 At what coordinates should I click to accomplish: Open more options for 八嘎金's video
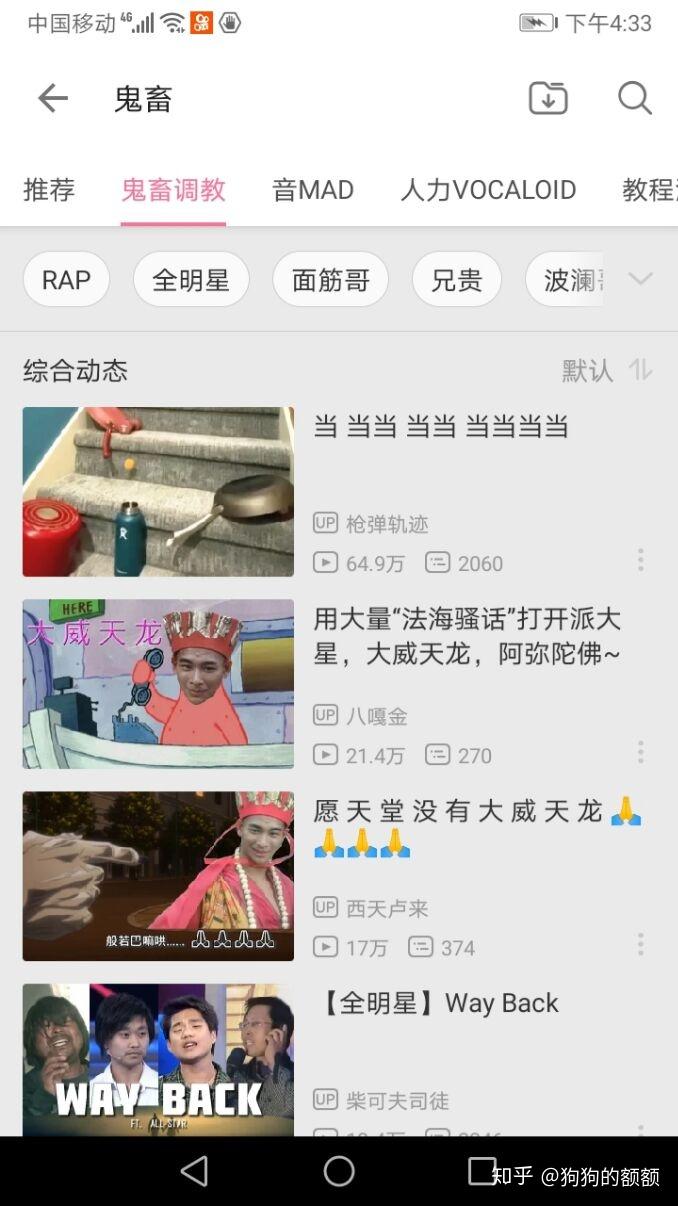pyautogui.click(x=640, y=752)
